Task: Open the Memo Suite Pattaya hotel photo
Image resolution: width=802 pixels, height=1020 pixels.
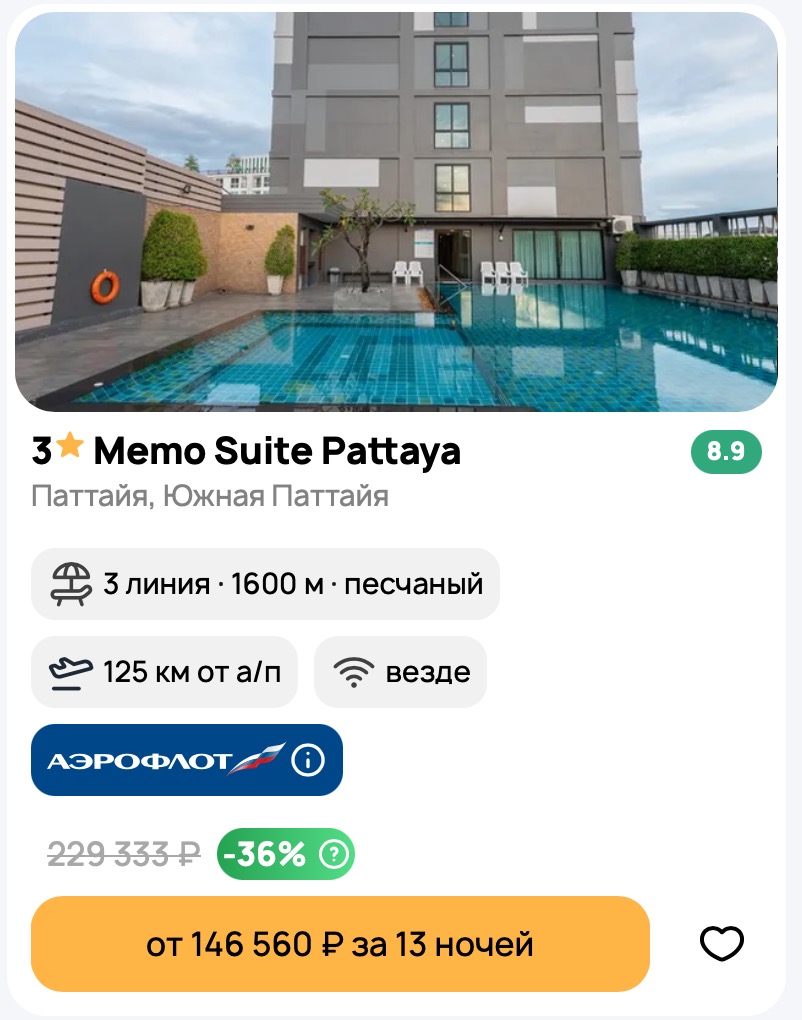Action: point(396,212)
